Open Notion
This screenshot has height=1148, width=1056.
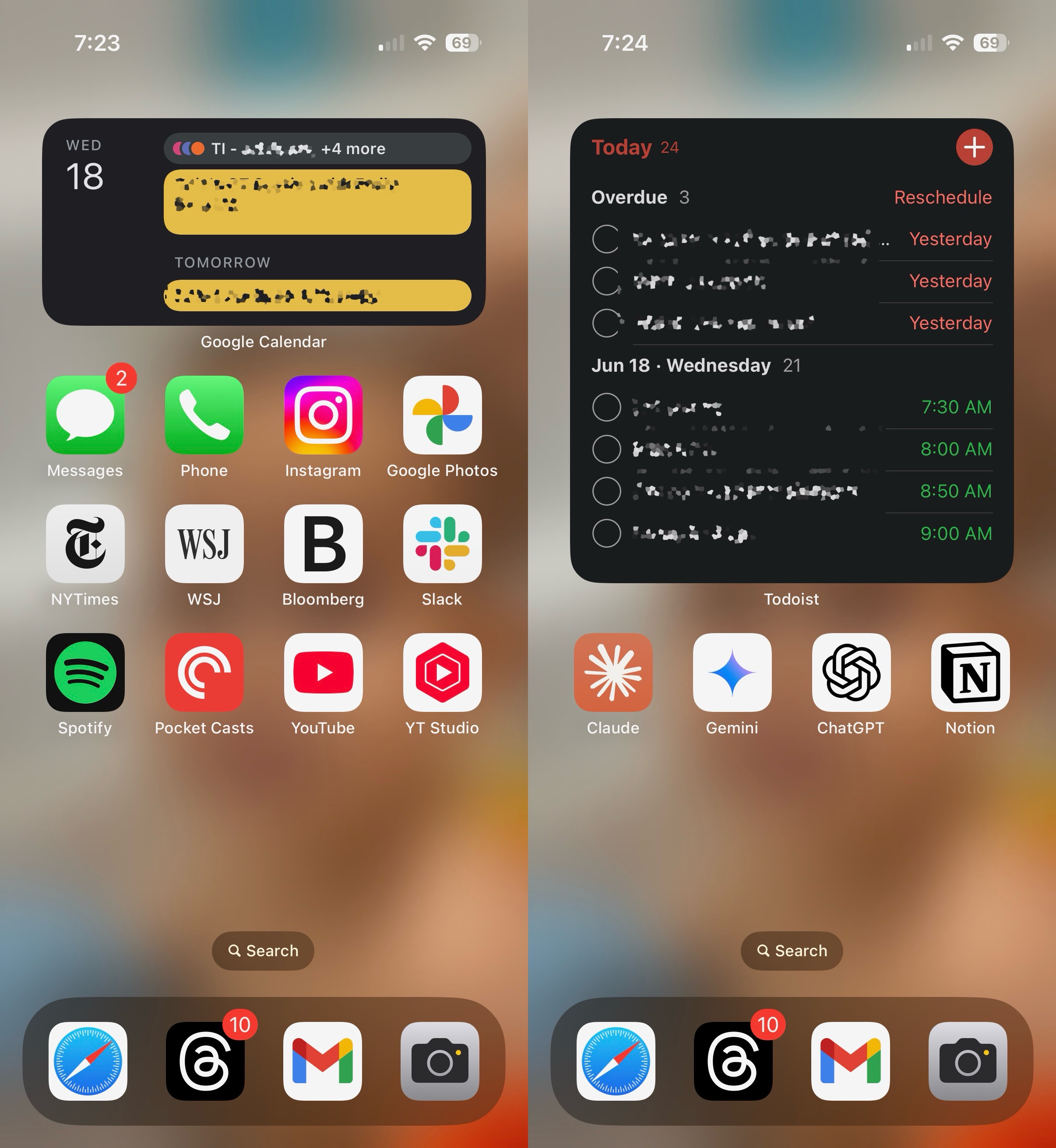(x=970, y=673)
